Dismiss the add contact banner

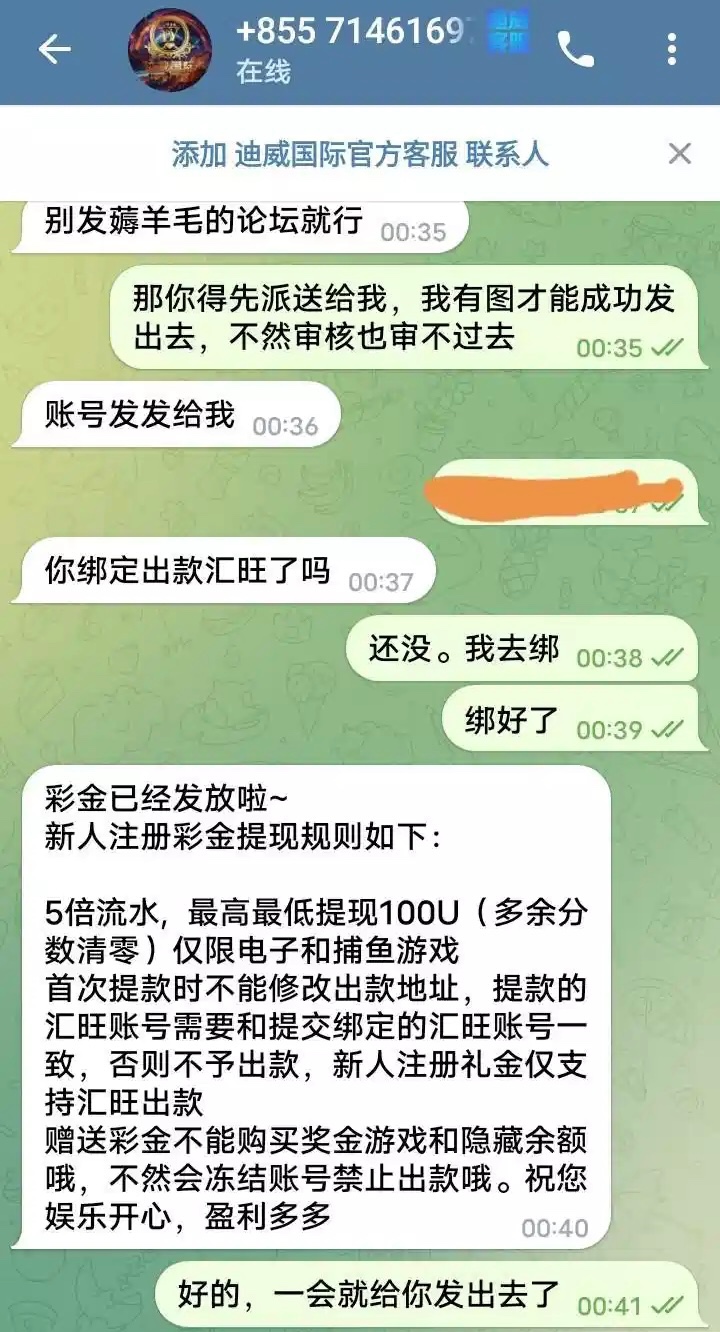point(680,154)
